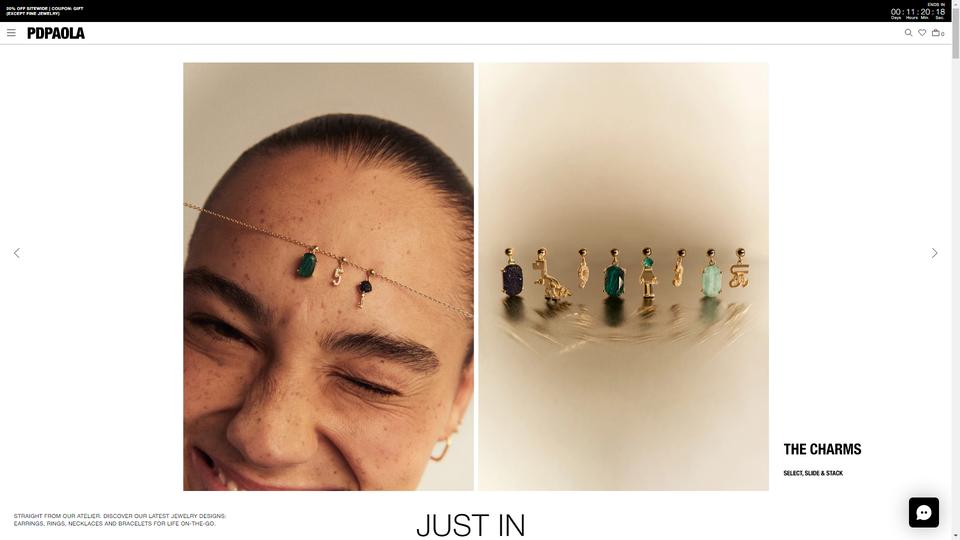Open the hamburger menu

pos(11,33)
